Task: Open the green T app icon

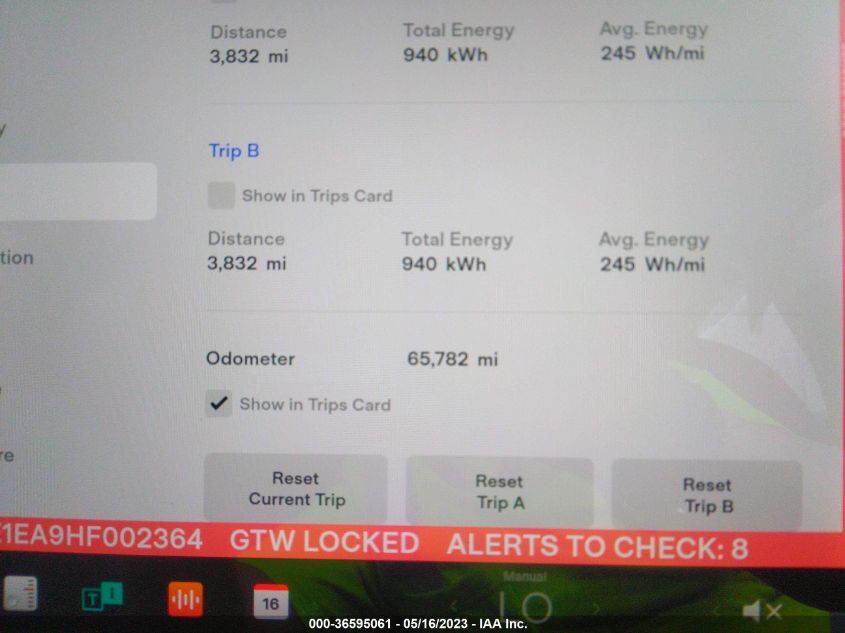Action: click(101, 597)
